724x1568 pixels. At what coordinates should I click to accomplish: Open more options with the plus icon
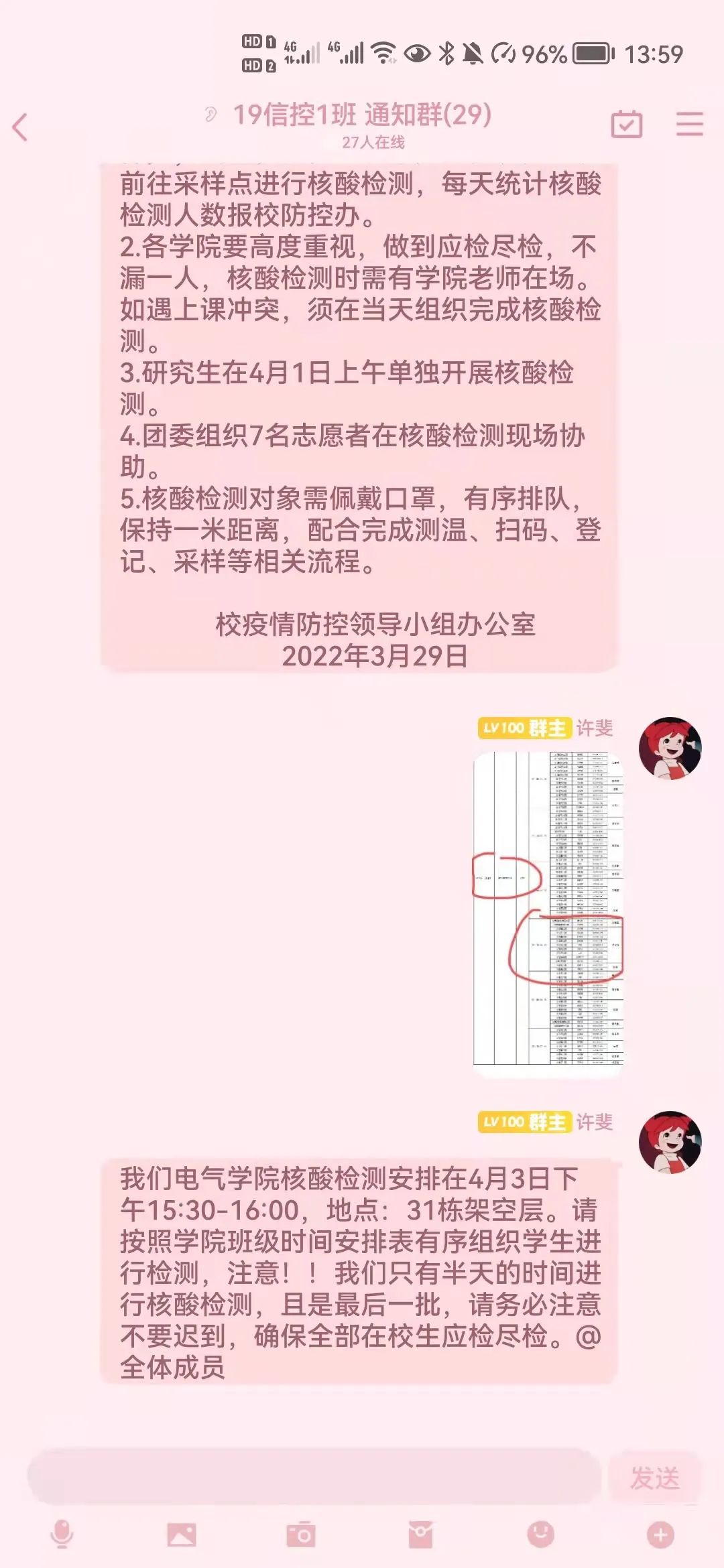(660, 1534)
